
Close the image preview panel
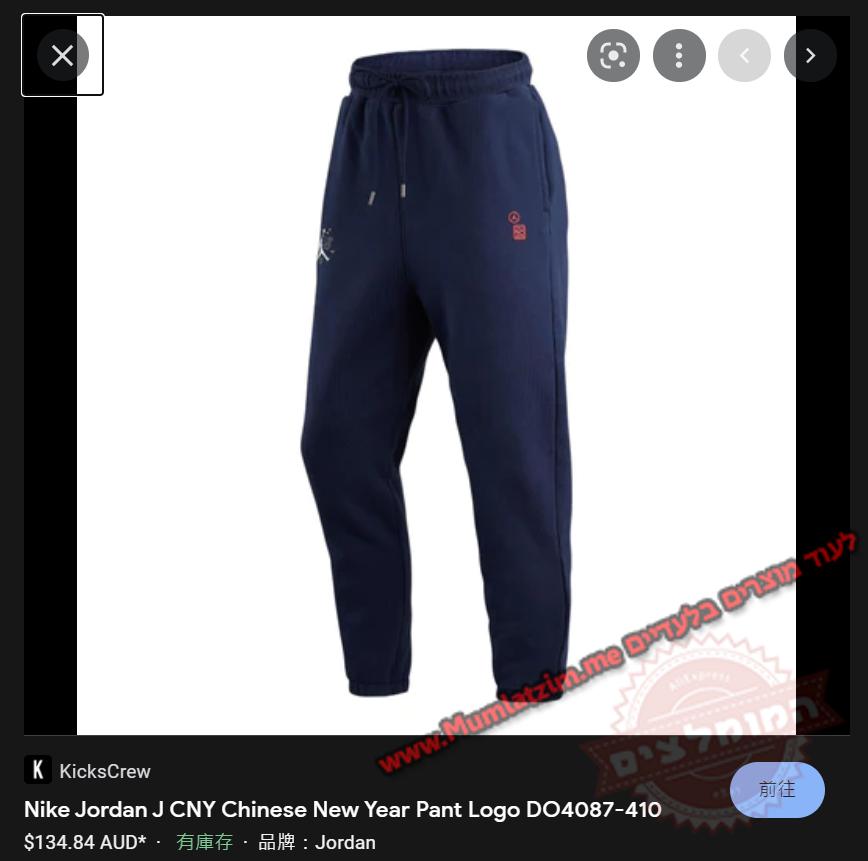pyautogui.click(x=62, y=55)
